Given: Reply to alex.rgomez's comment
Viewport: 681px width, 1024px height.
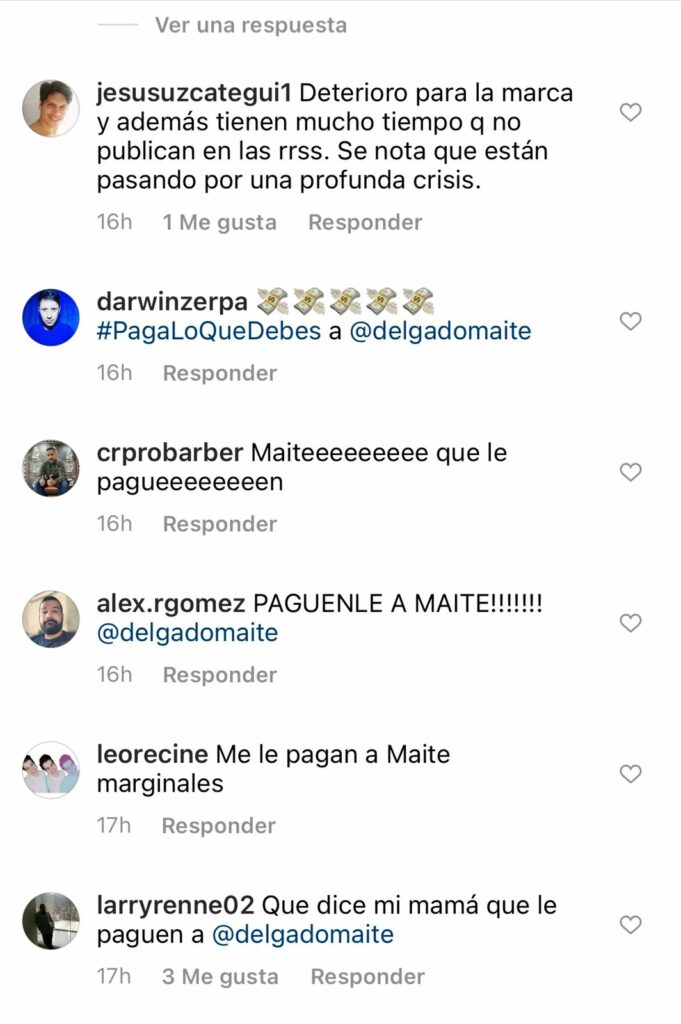Looking at the screenshot, I should 219,675.
